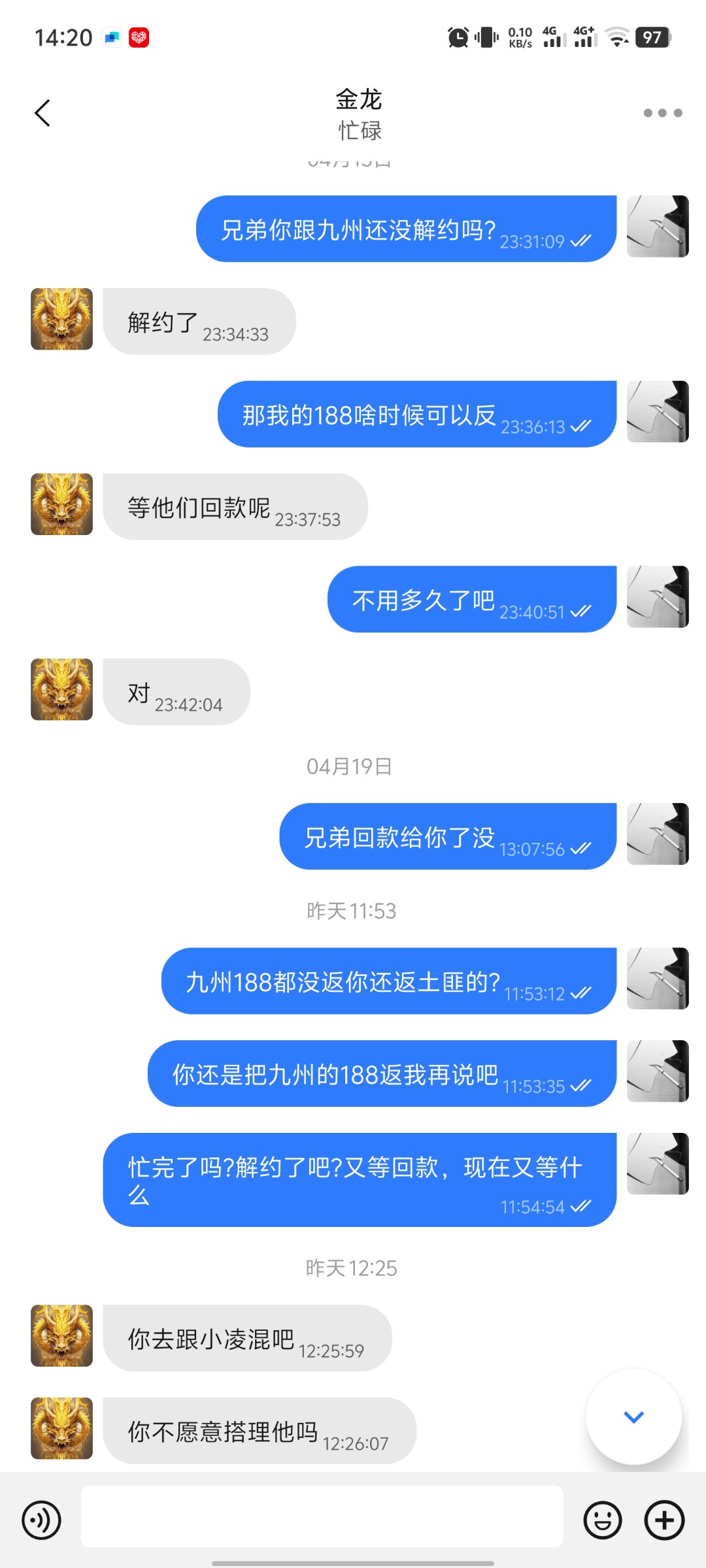
Task: Open the three-dot more options menu
Action: tap(662, 113)
